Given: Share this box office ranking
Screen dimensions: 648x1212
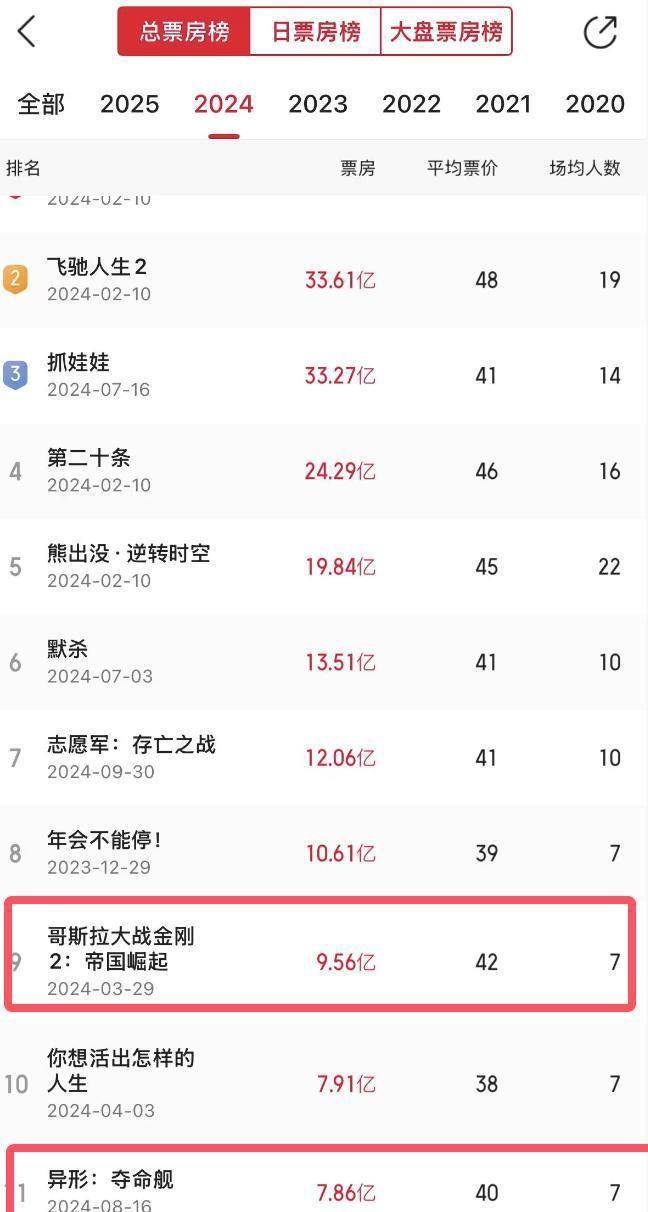Looking at the screenshot, I should pos(600,31).
